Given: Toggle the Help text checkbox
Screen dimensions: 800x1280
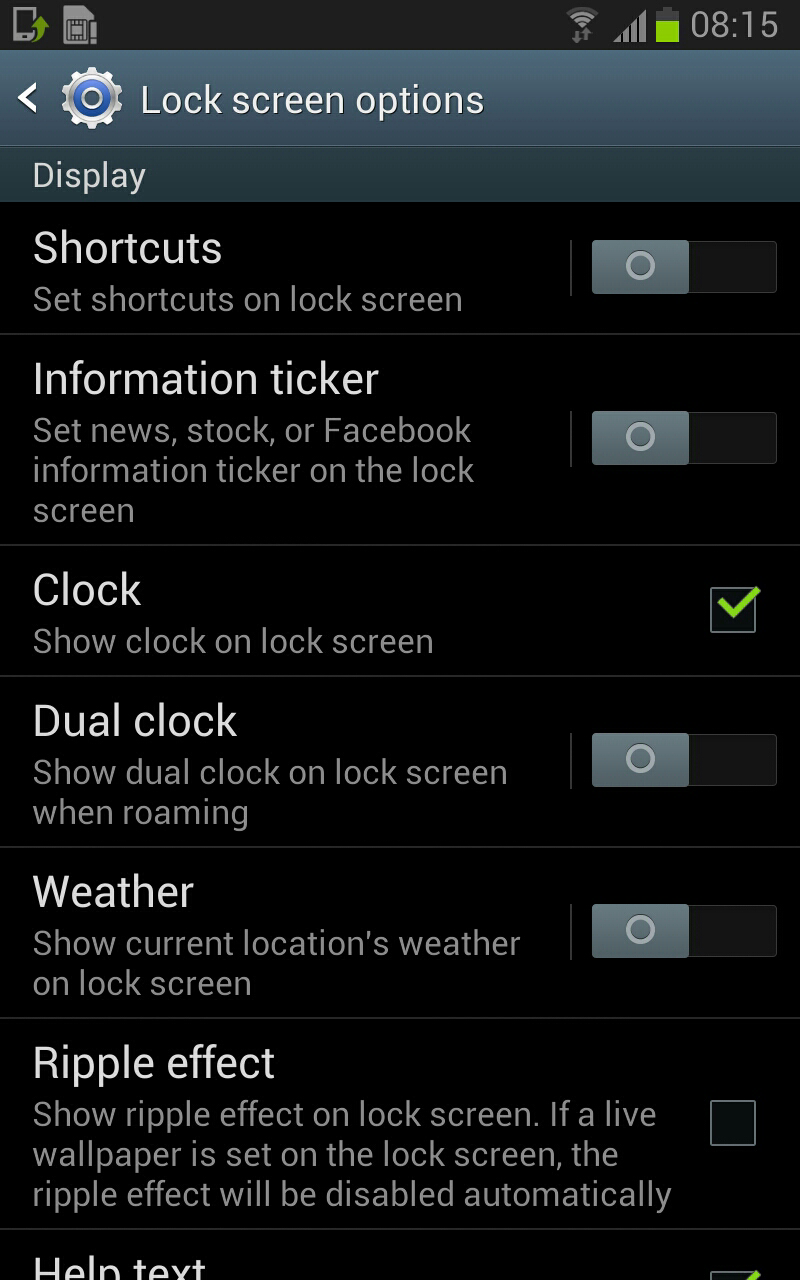Looking at the screenshot, I should click(x=735, y=1270).
